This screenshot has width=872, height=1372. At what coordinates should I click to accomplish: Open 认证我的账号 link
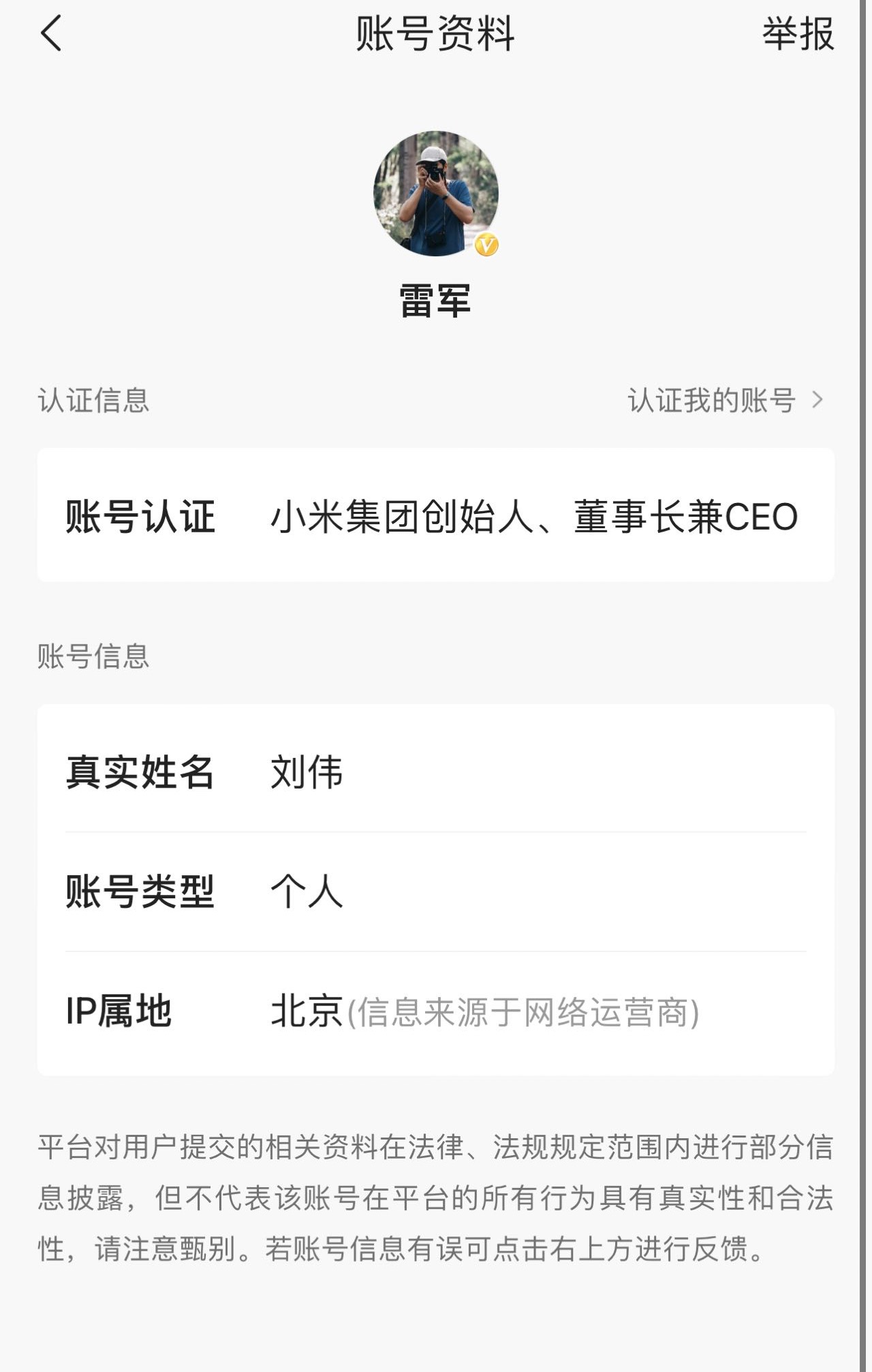tap(724, 400)
